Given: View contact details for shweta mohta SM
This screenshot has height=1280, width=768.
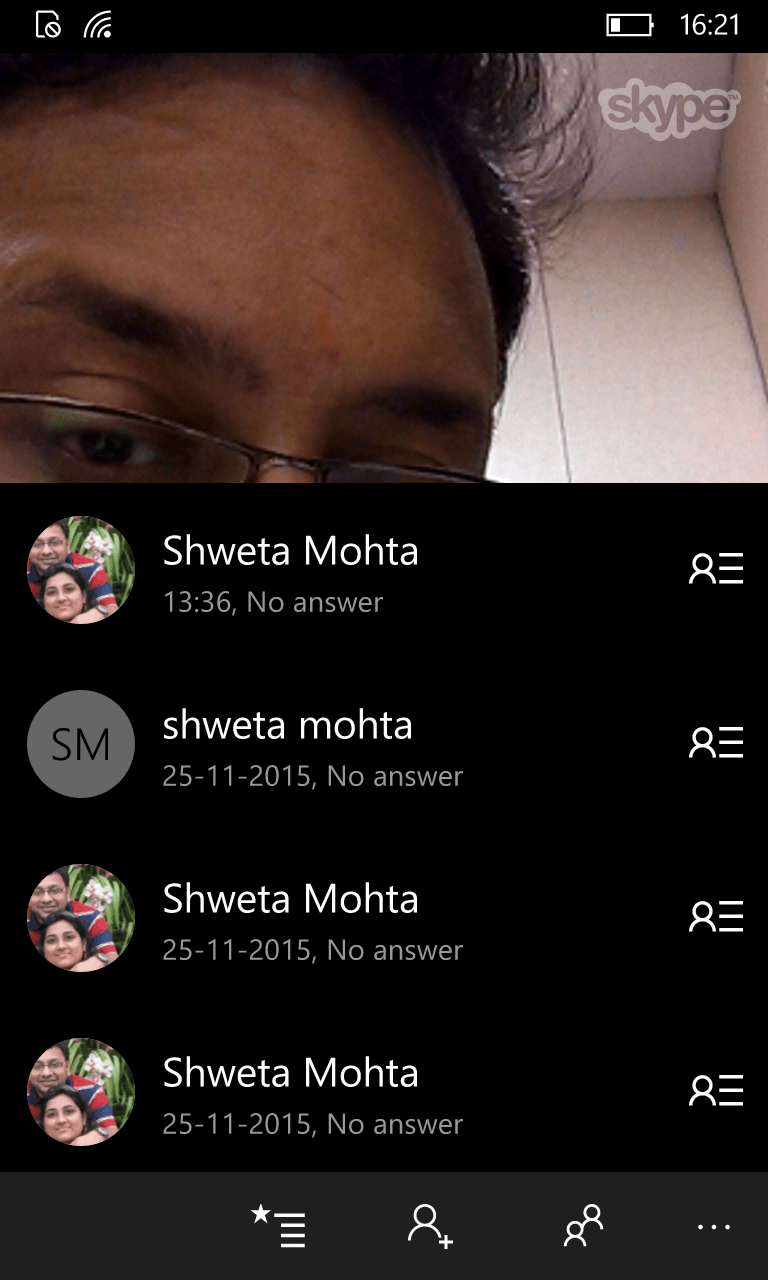Looking at the screenshot, I should tap(716, 743).
